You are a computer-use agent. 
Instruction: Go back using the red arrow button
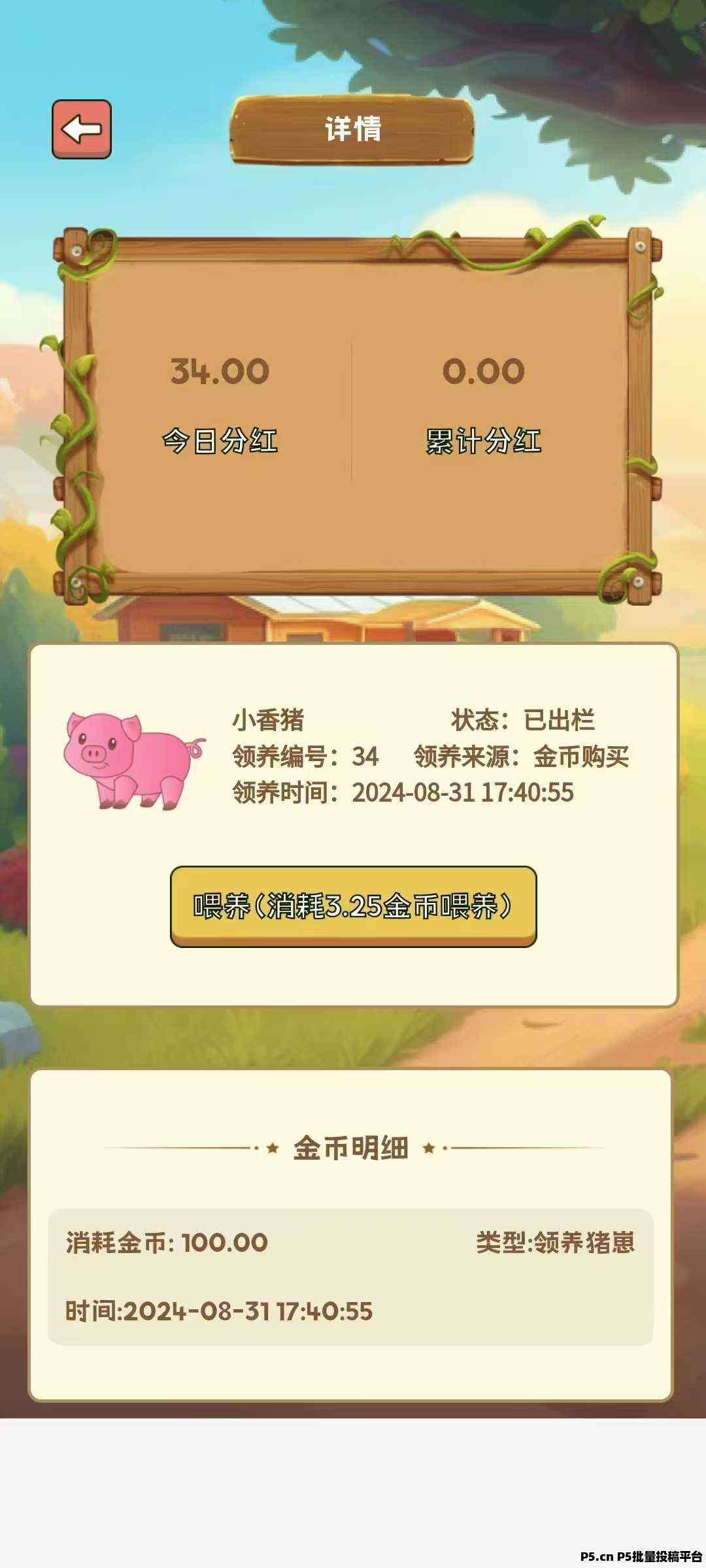[82, 129]
